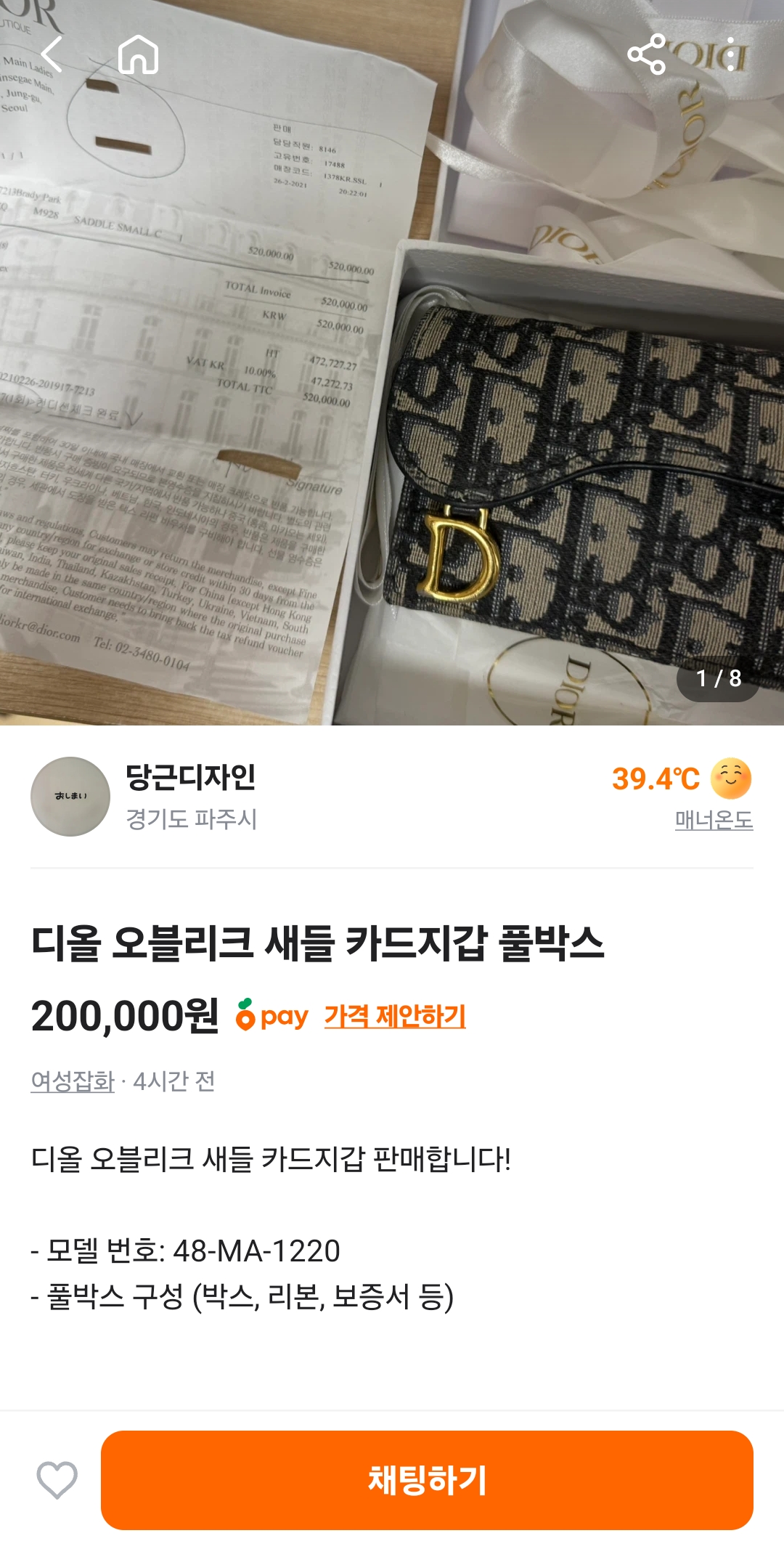Tap the 매너온도 link
The height and width of the screenshot is (1549, 784).
714,820
